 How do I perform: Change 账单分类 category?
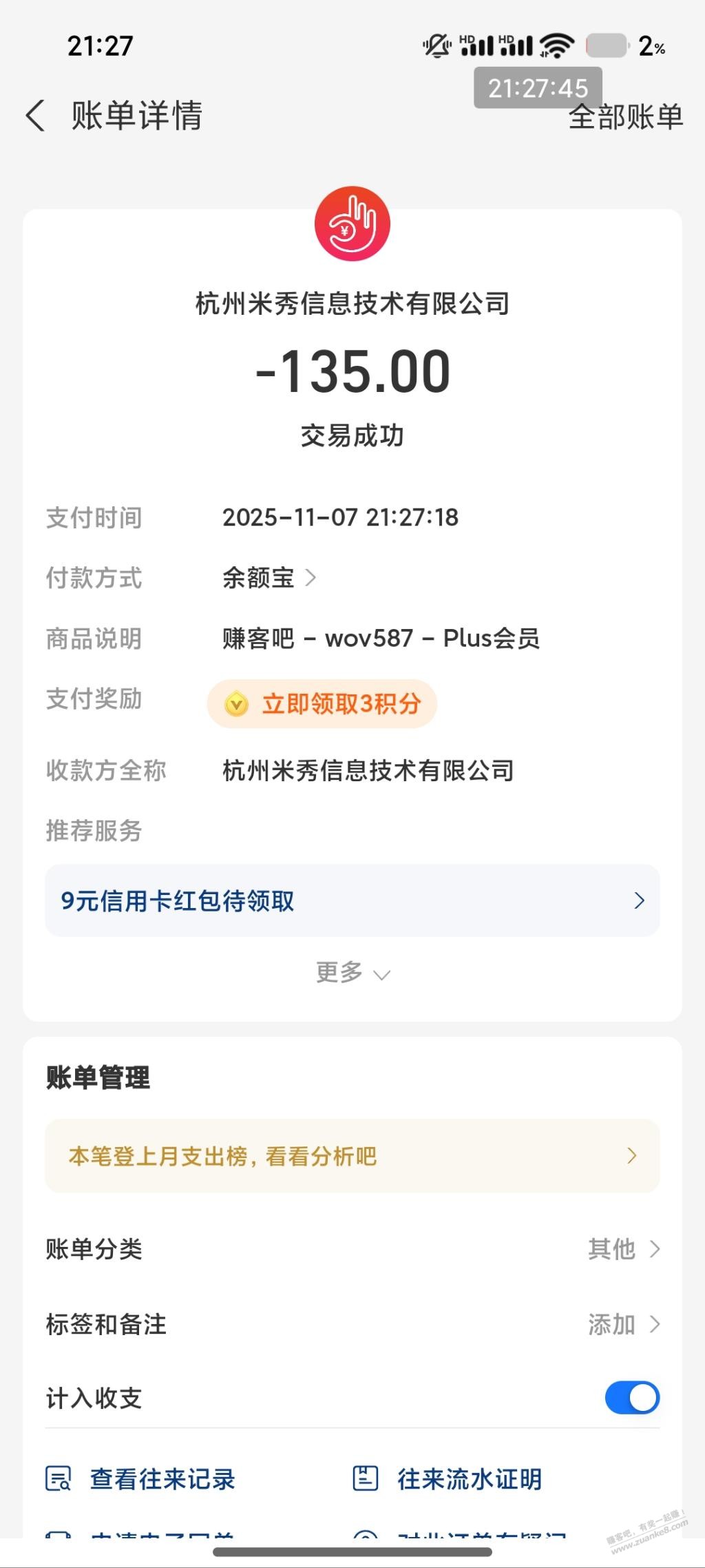(623, 1249)
